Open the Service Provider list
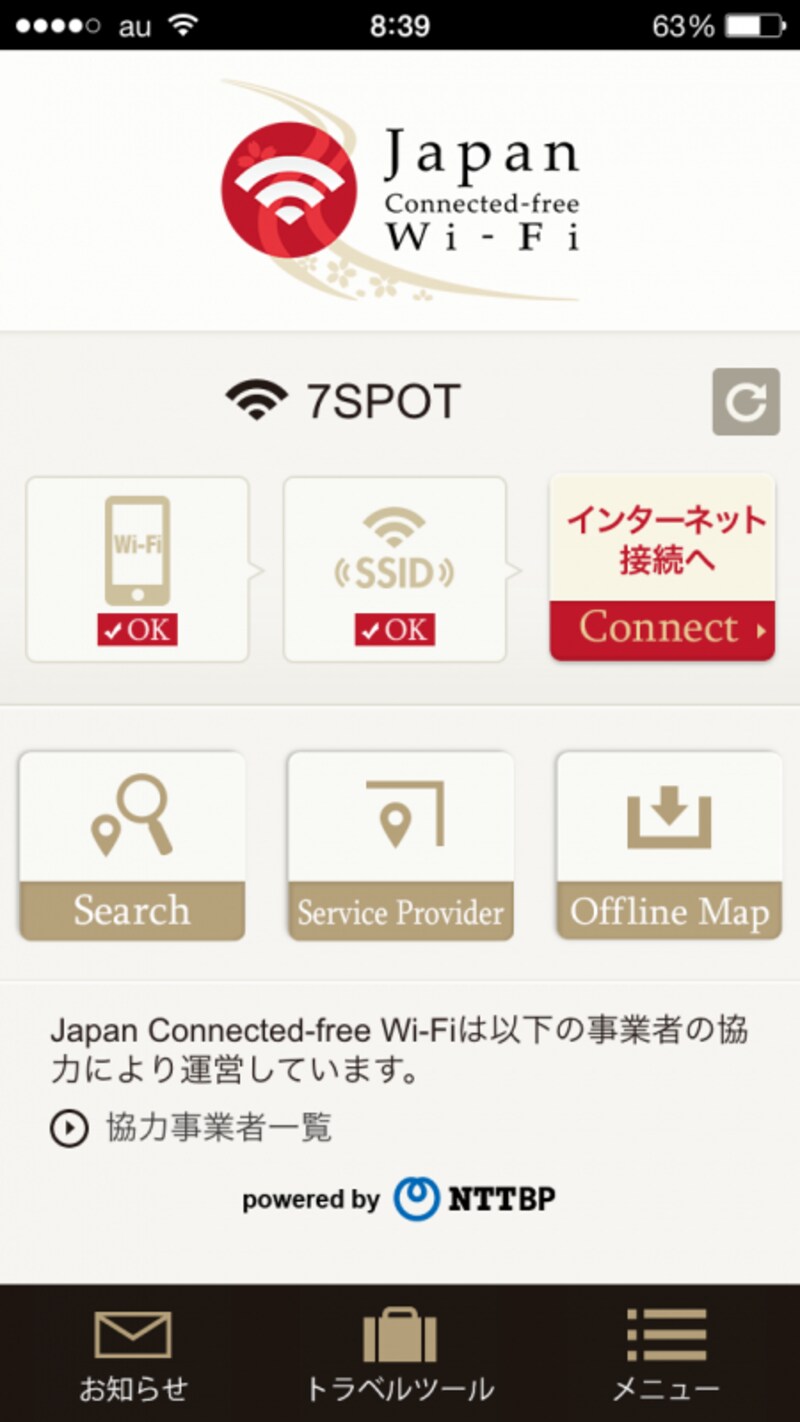800x1422 pixels. pyautogui.click(x=400, y=846)
